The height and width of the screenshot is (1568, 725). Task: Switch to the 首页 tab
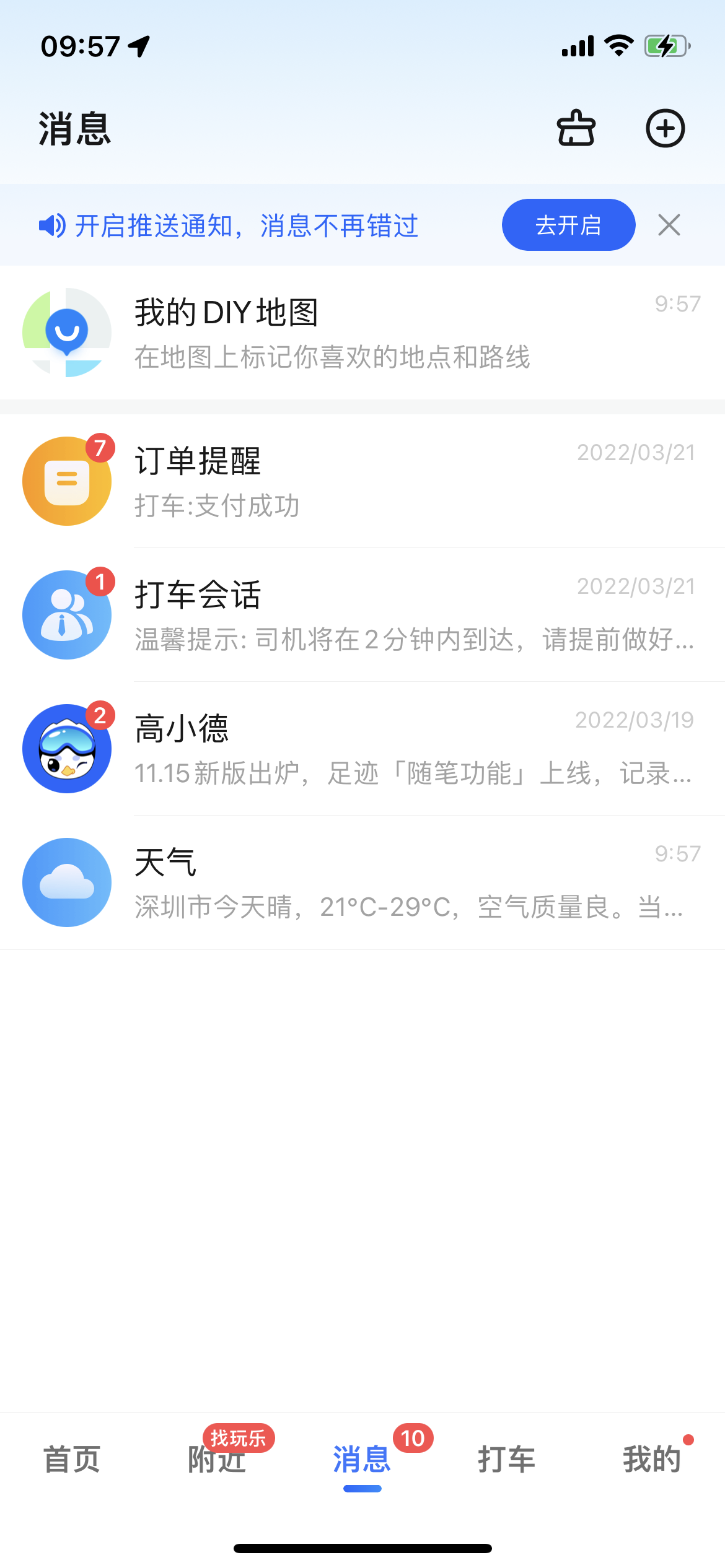tap(72, 1459)
